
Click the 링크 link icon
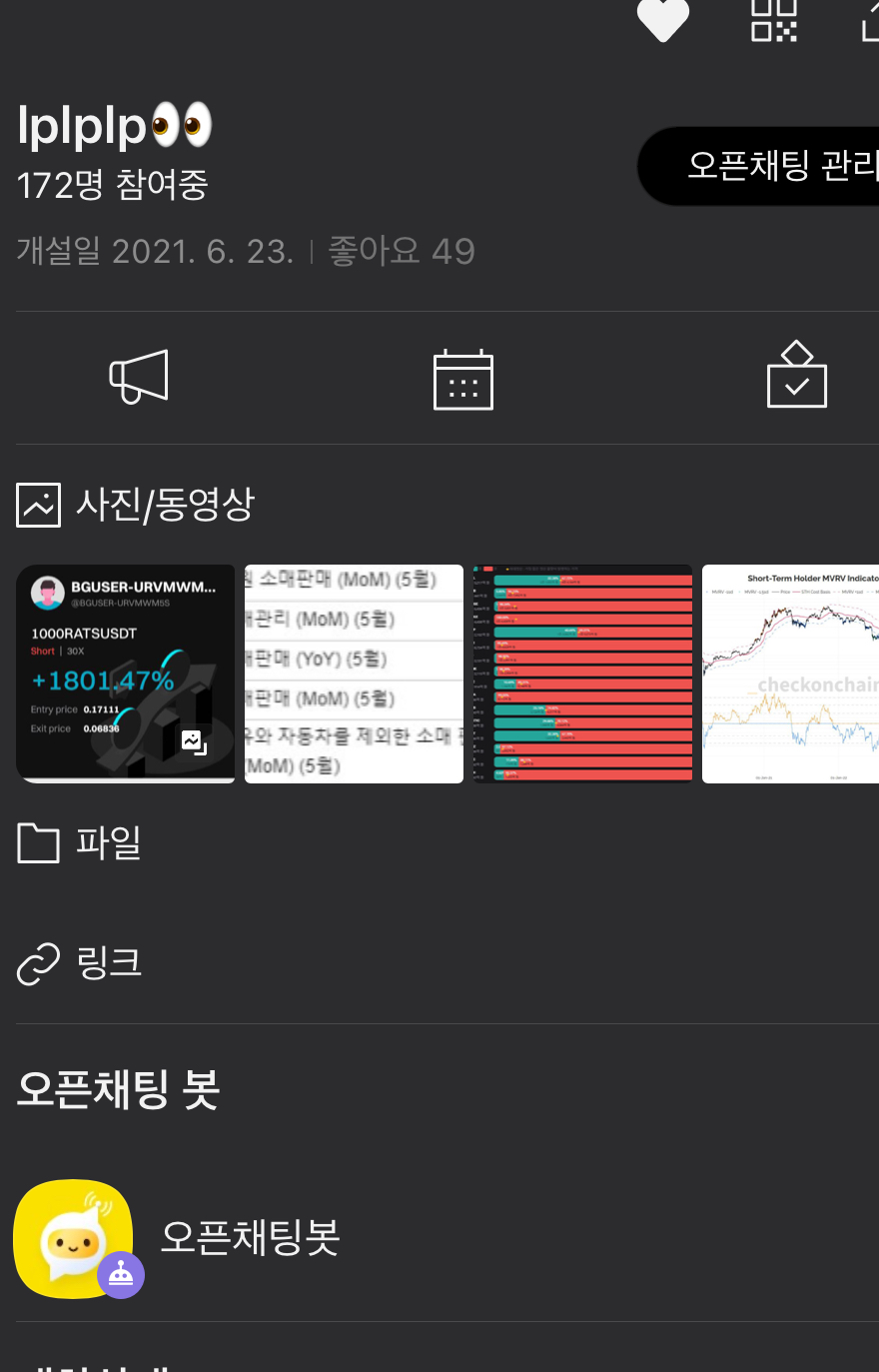[x=38, y=962]
